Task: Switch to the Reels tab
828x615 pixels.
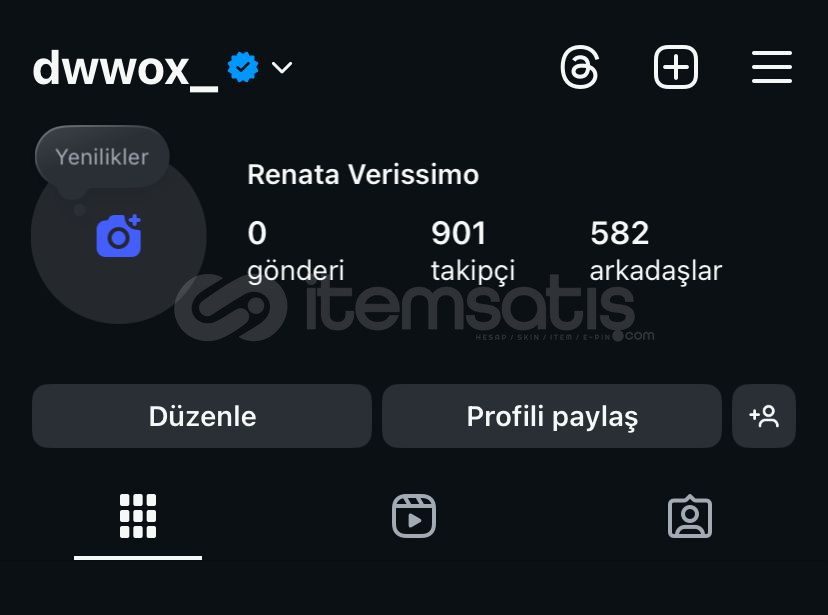Action: [x=413, y=517]
